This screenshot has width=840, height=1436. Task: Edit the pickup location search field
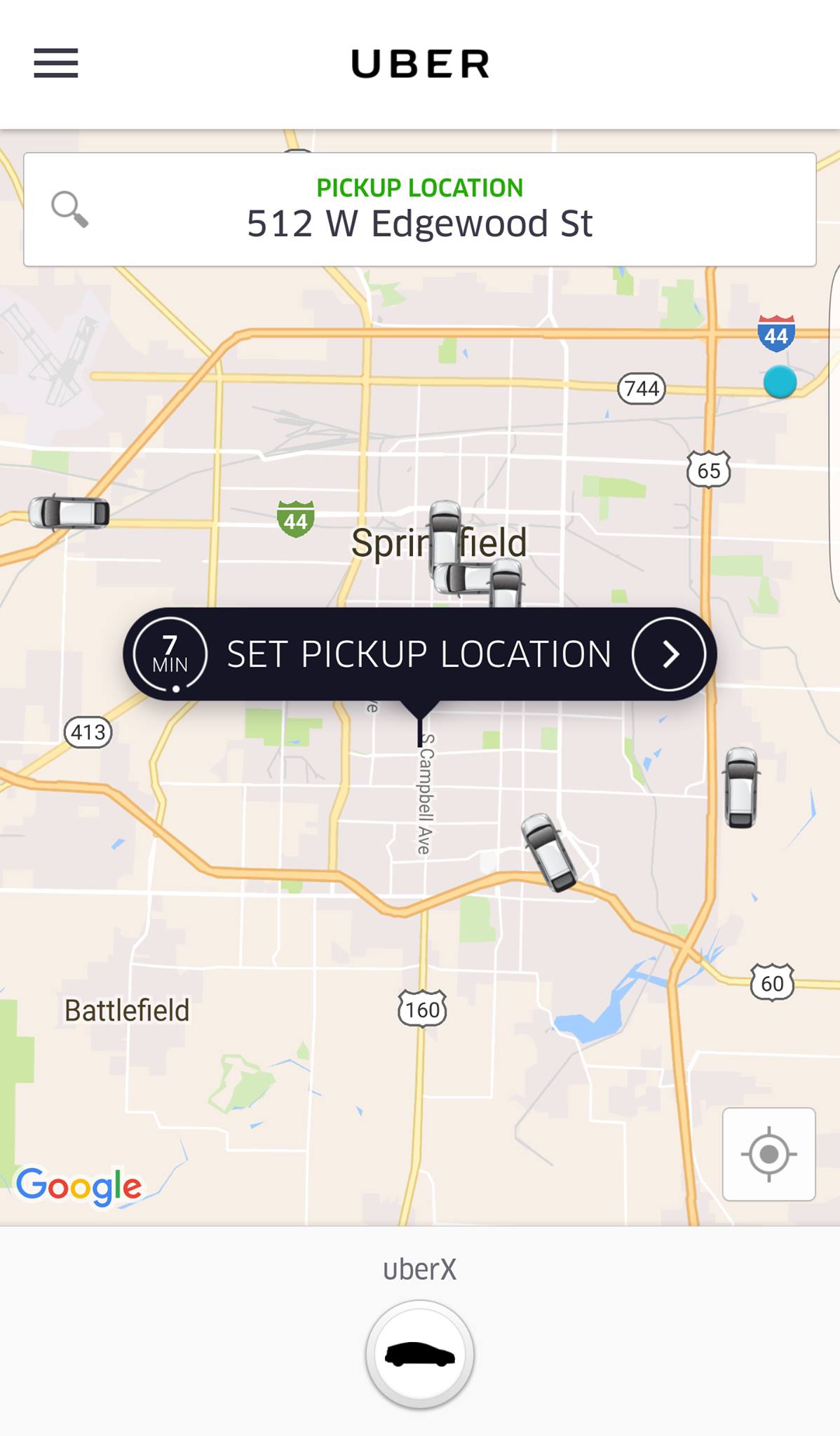[x=419, y=210]
